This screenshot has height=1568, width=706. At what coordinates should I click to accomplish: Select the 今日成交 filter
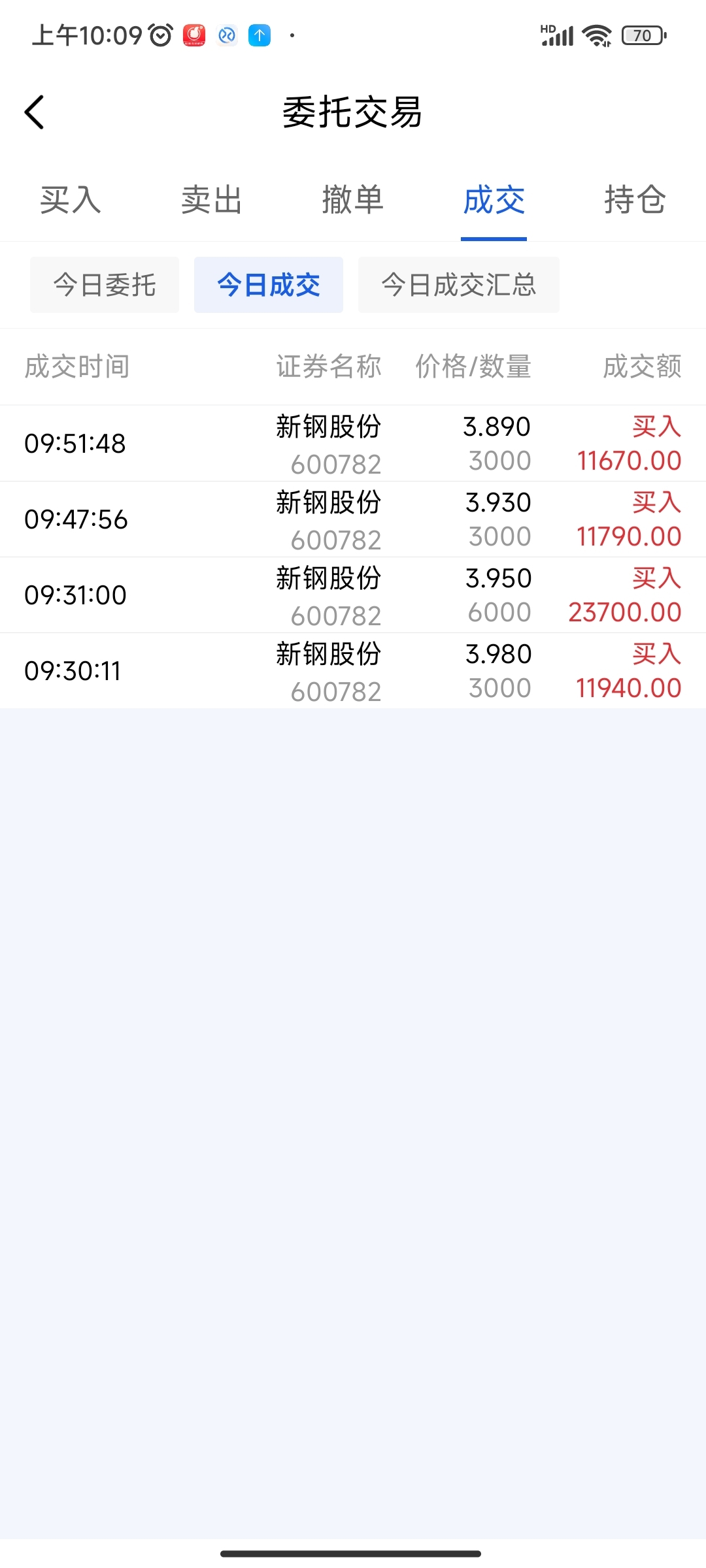pos(269,285)
